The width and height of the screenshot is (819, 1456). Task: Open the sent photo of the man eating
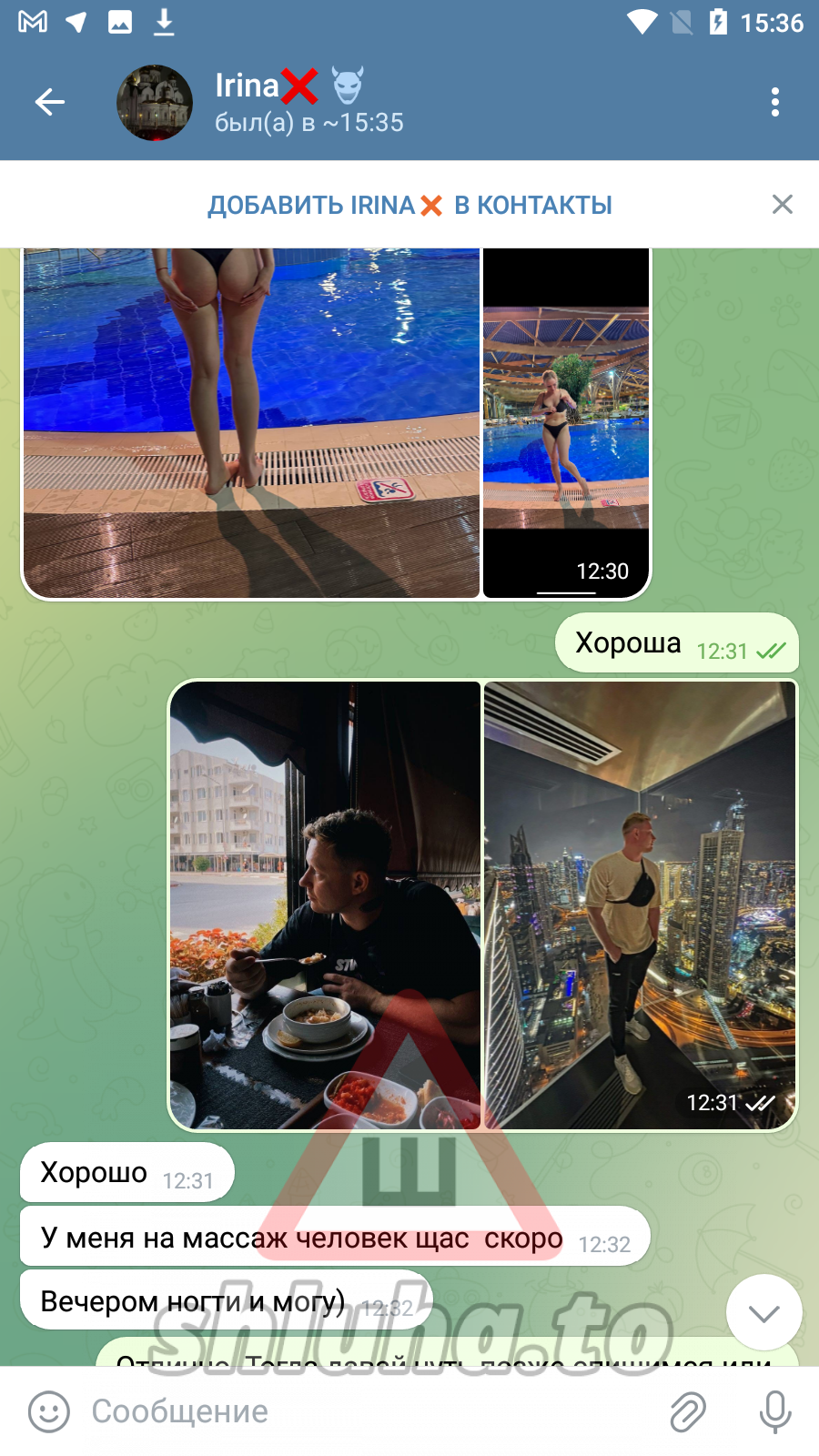(x=325, y=905)
